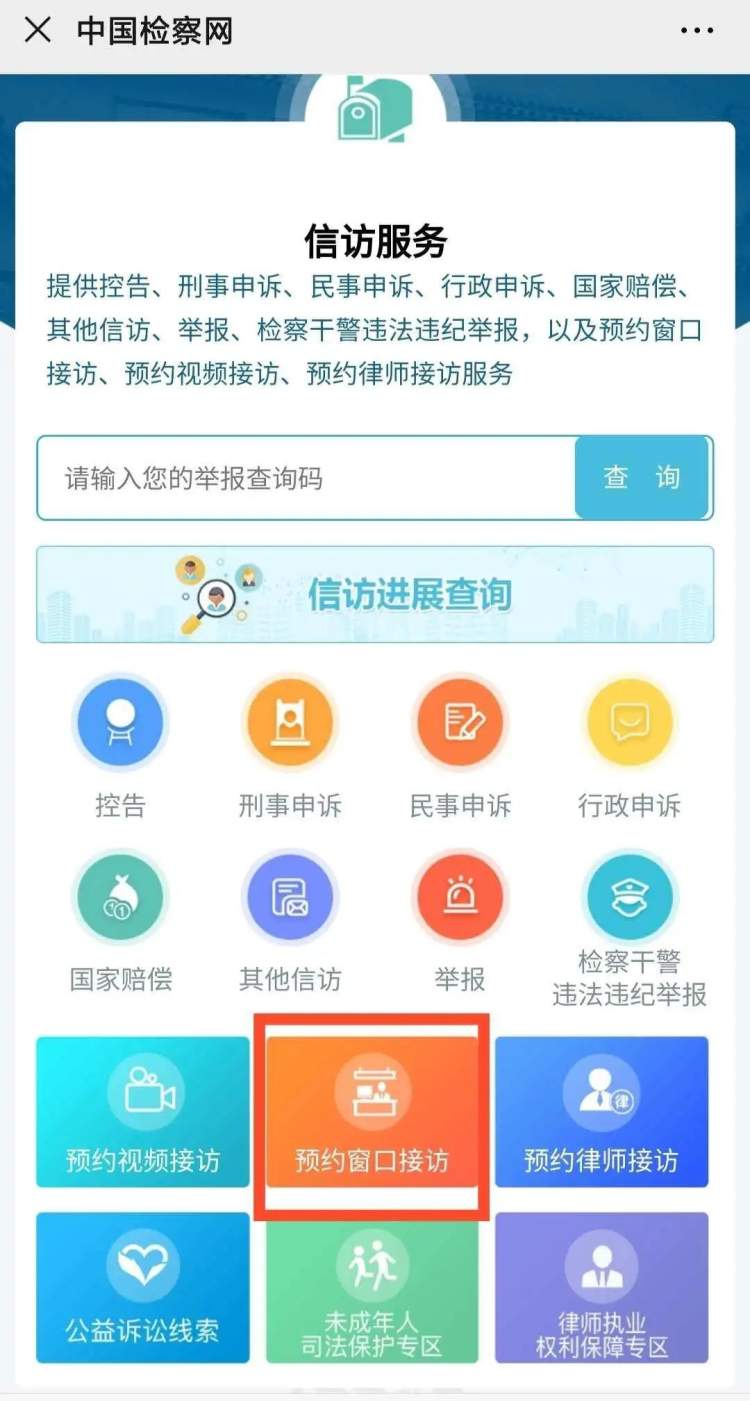Viewport: 750px width, 1401px height.
Task: Open 检察干警违法违纪举报
Action: tap(630, 897)
